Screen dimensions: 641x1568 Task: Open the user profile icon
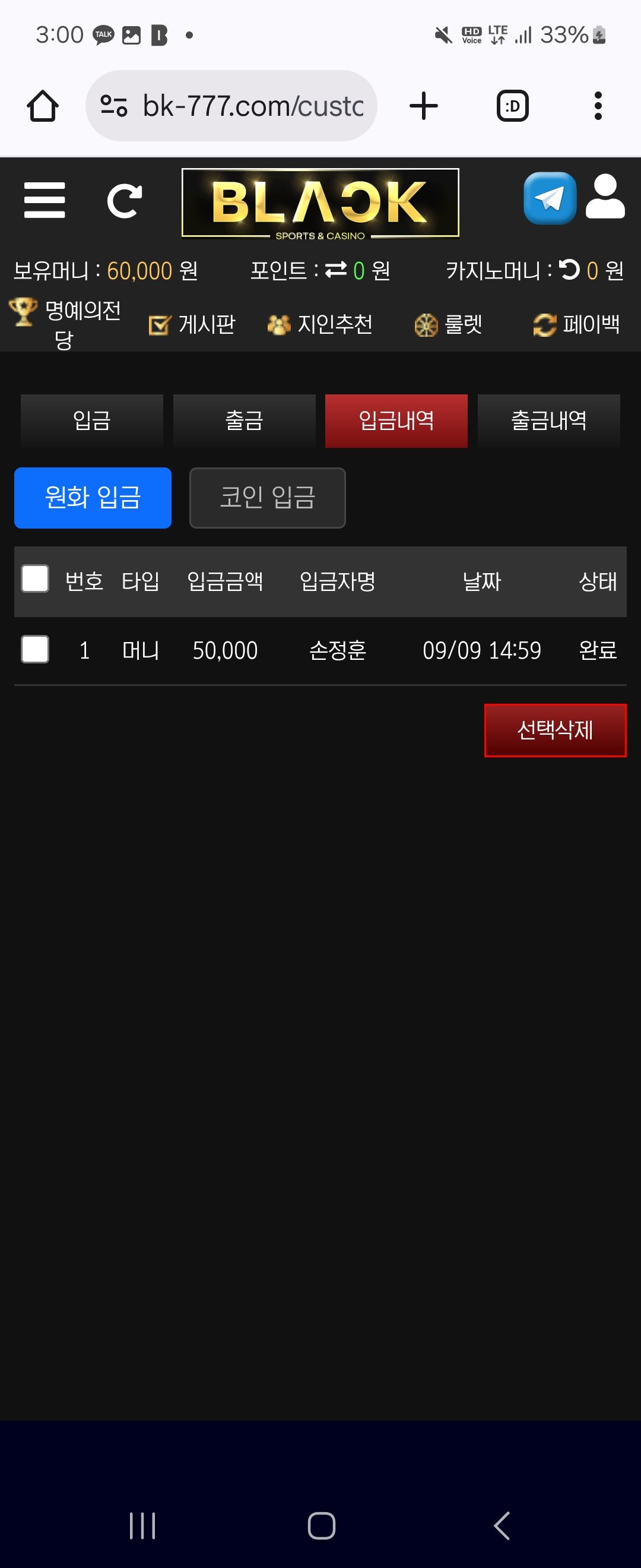[x=605, y=197]
